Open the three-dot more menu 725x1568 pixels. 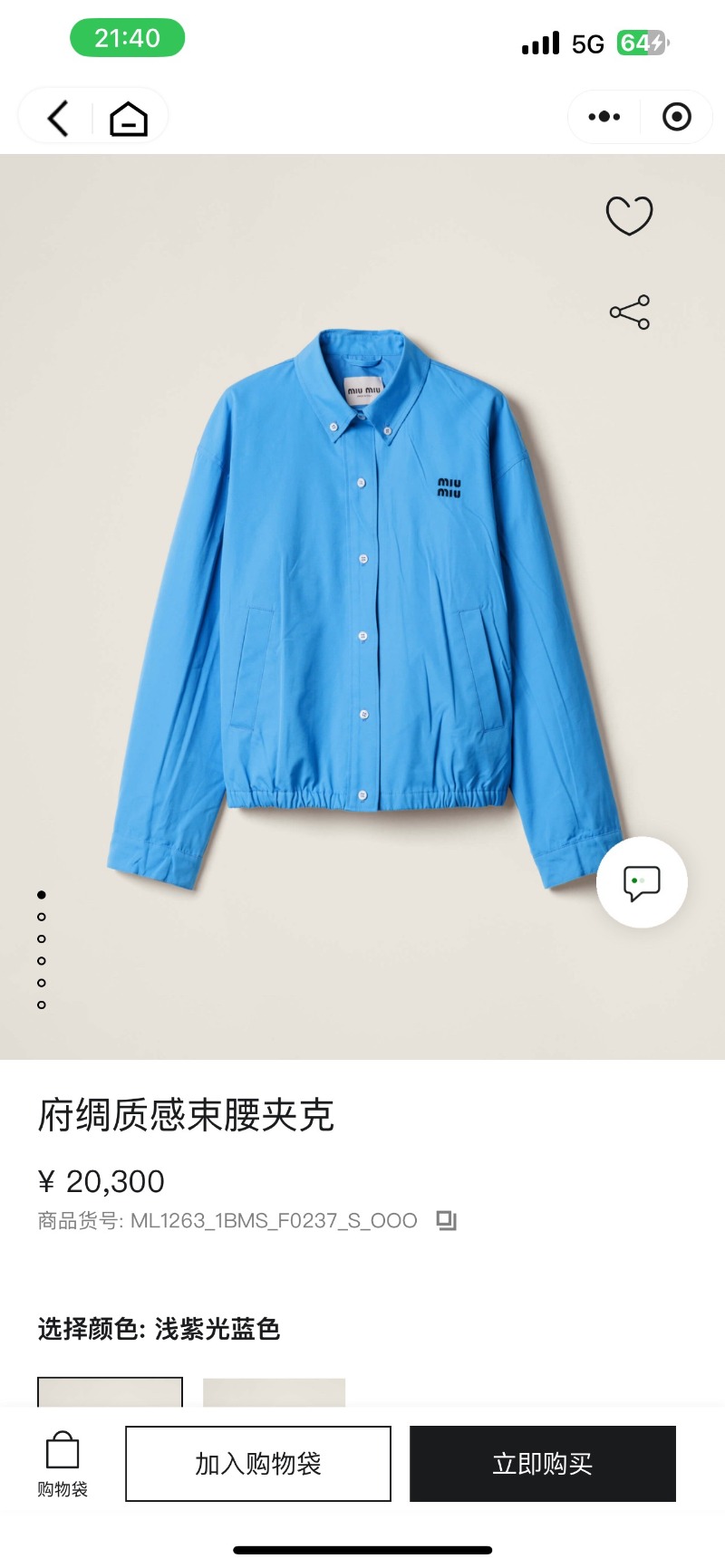pos(604,117)
